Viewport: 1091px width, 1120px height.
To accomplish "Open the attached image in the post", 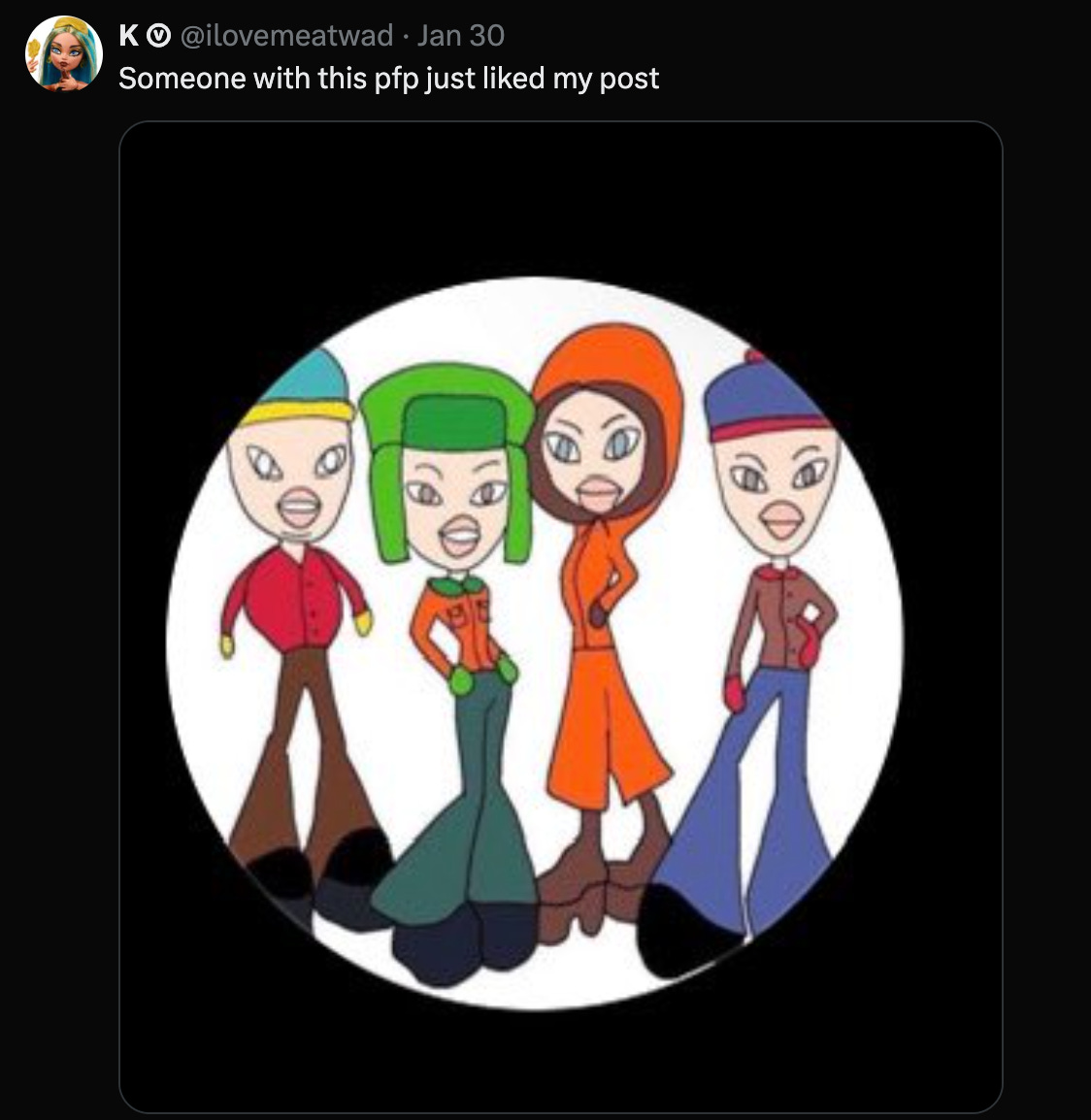I will point(560,616).
